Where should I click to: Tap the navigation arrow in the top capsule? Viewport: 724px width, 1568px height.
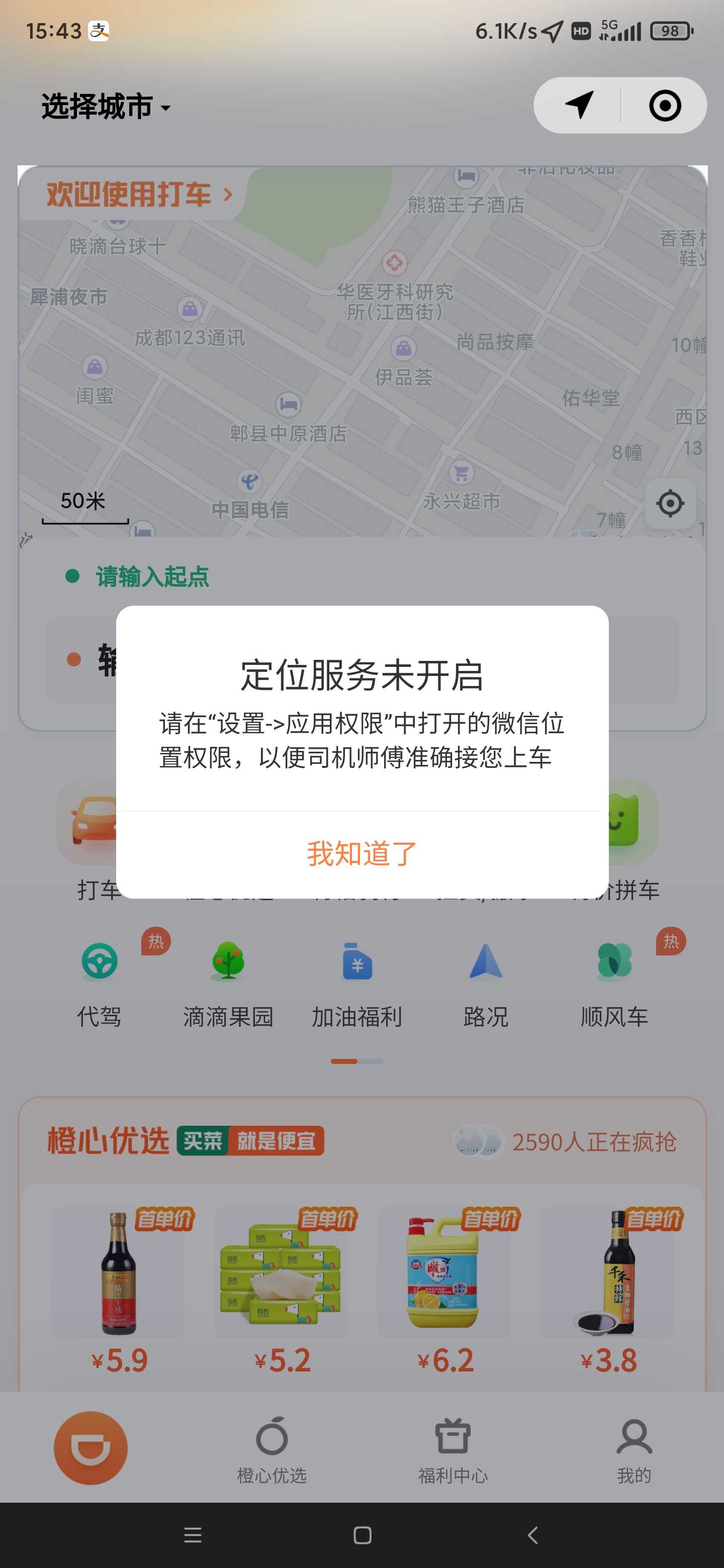(579, 106)
